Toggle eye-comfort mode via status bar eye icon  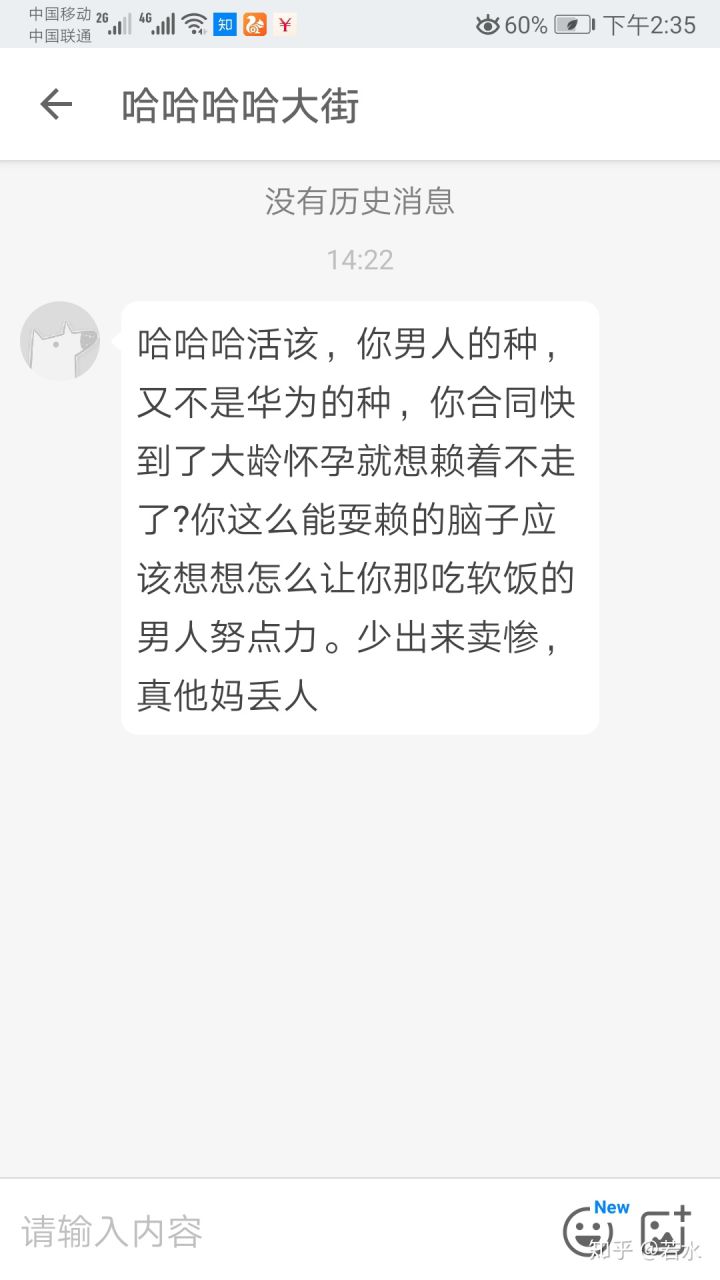pyautogui.click(x=487, y=25)
